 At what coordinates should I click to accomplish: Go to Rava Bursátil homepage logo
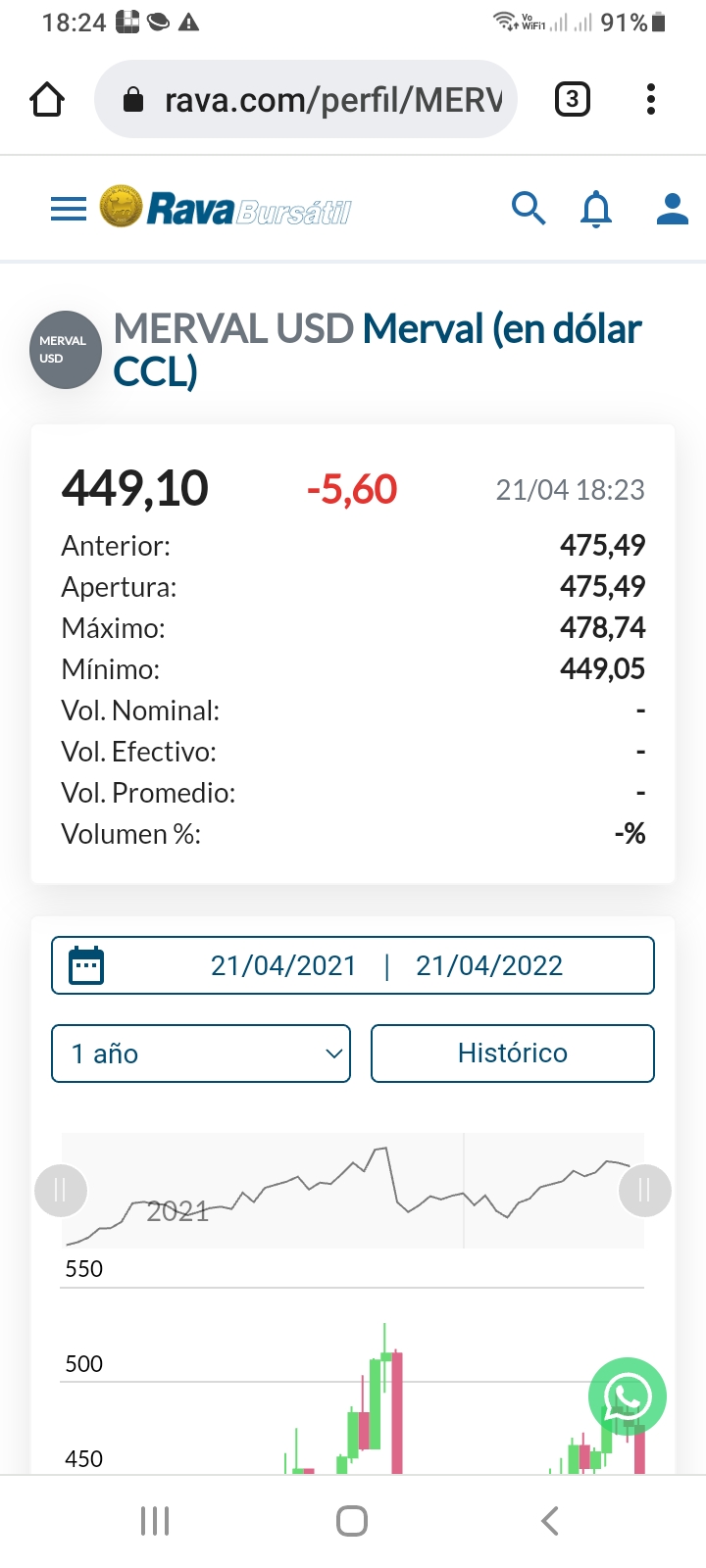[x=226, y=208]
